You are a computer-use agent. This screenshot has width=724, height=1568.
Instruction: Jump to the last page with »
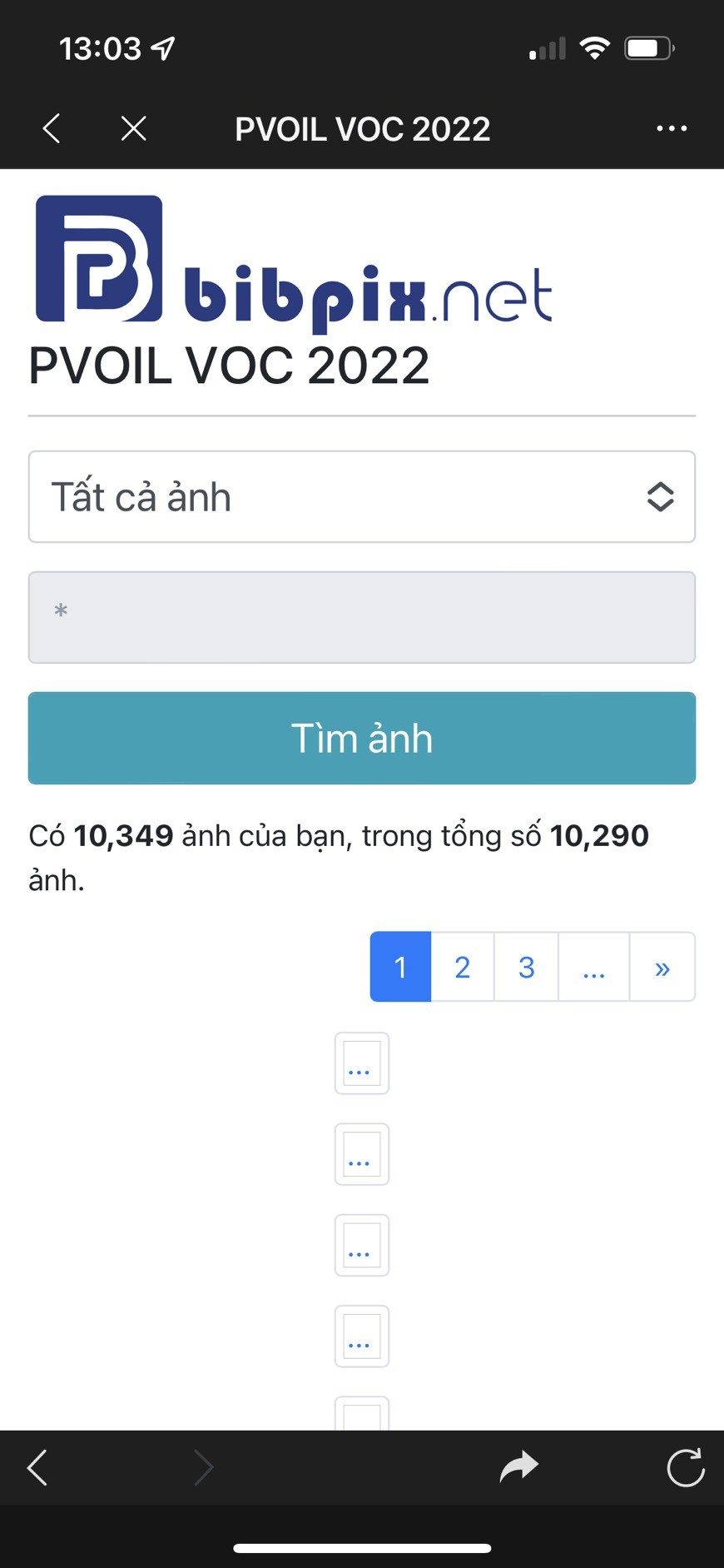[662, 967]
